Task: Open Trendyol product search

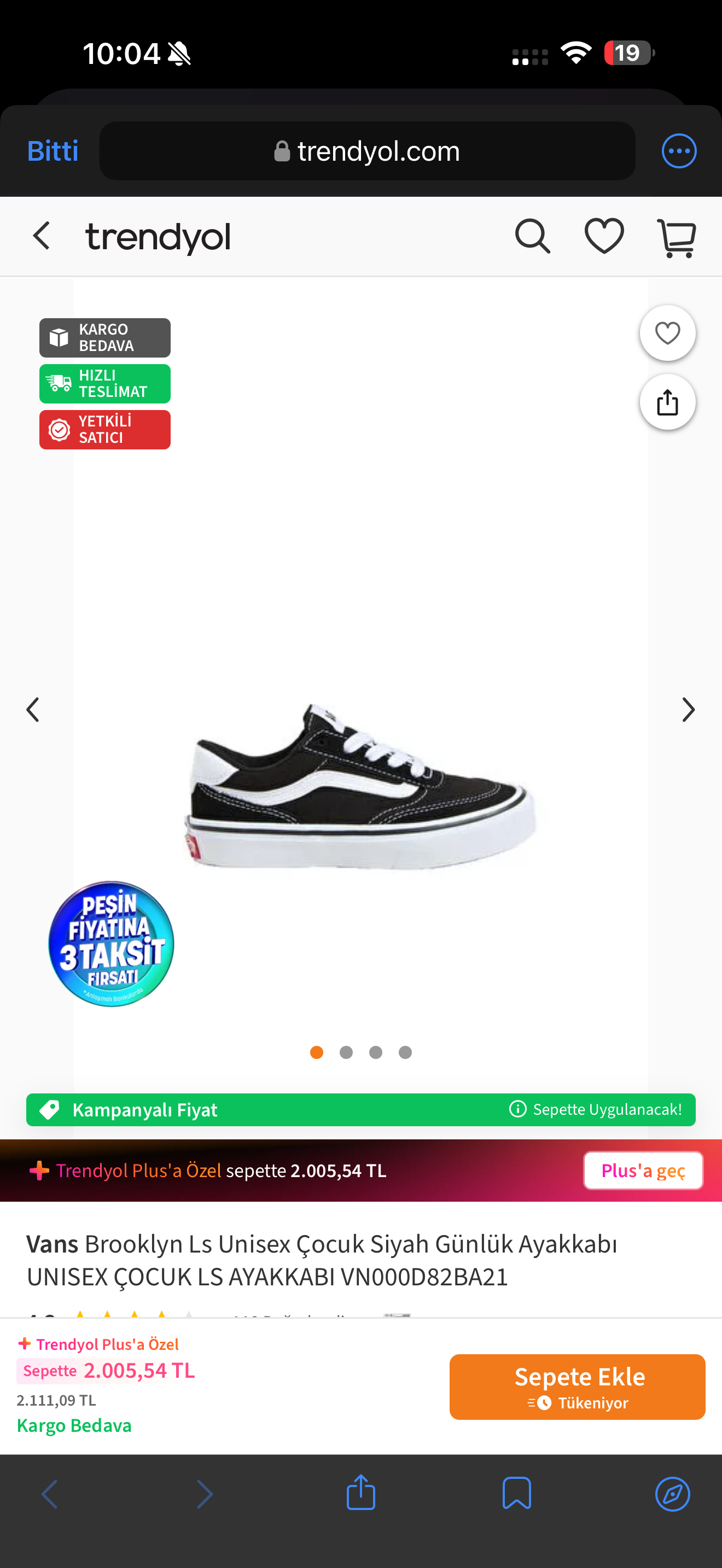Action: coord(532,236)
